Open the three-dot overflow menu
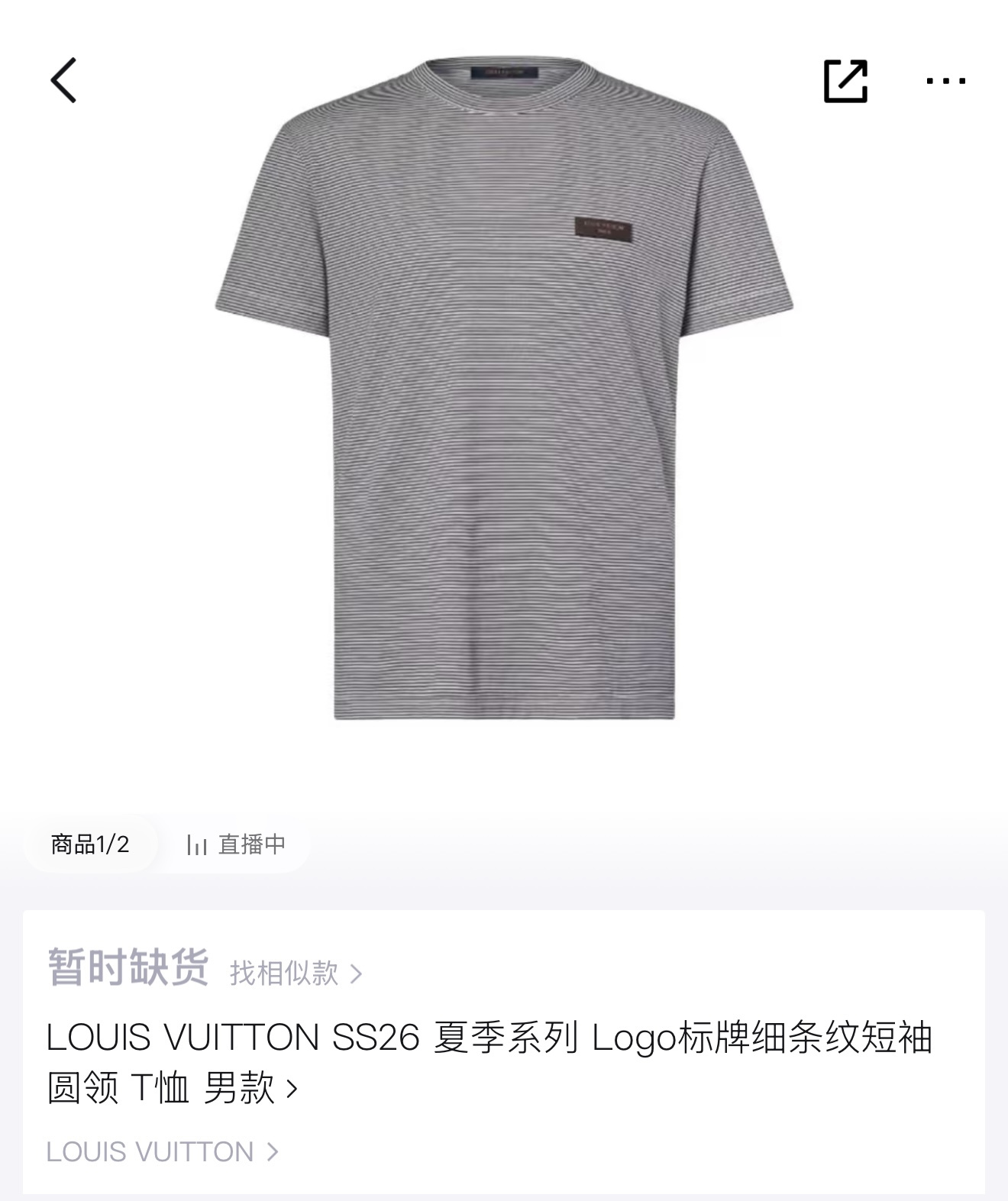 coord(945,81)
